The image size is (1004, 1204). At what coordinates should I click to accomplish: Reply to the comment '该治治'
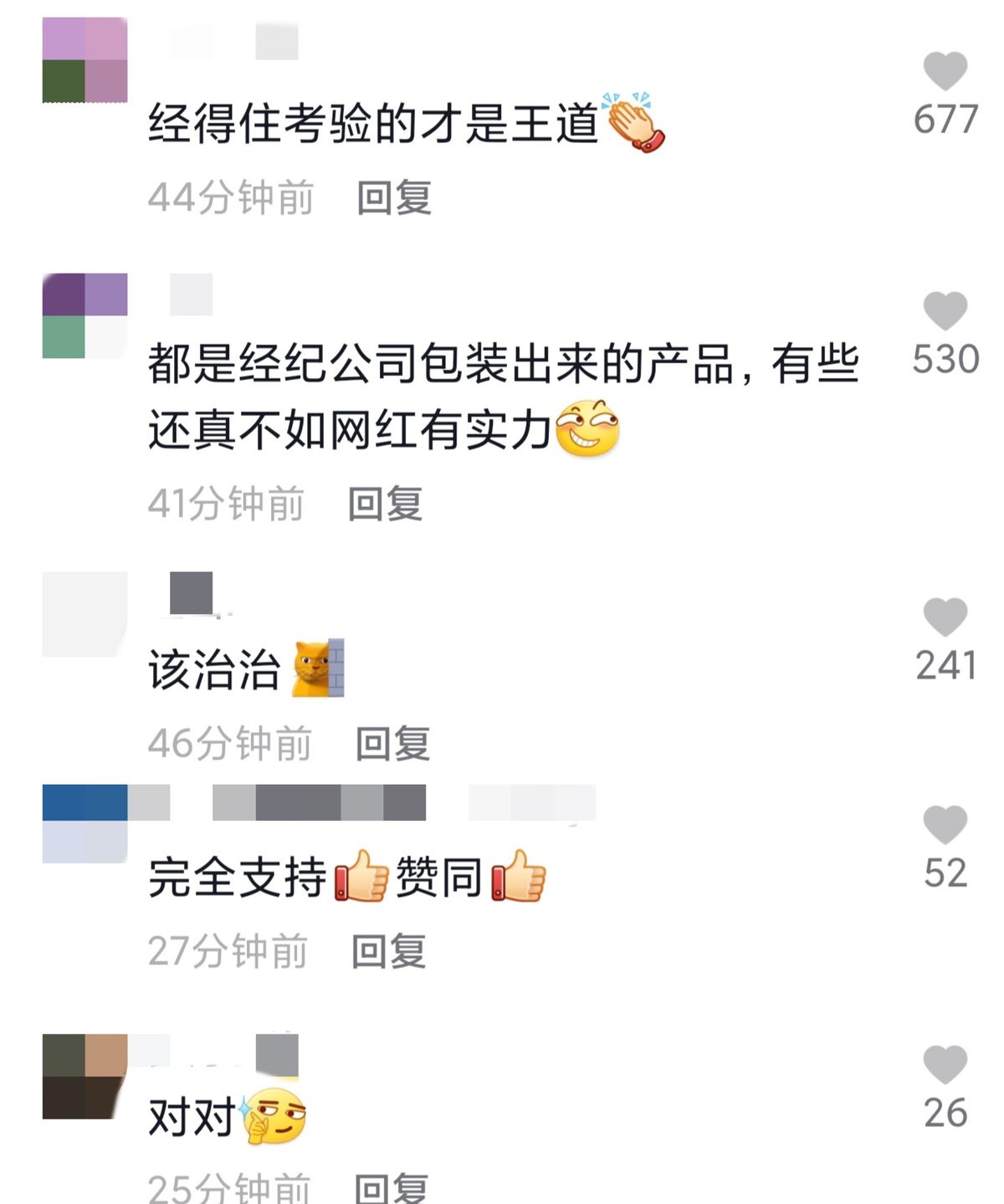(x=392, y=743)
